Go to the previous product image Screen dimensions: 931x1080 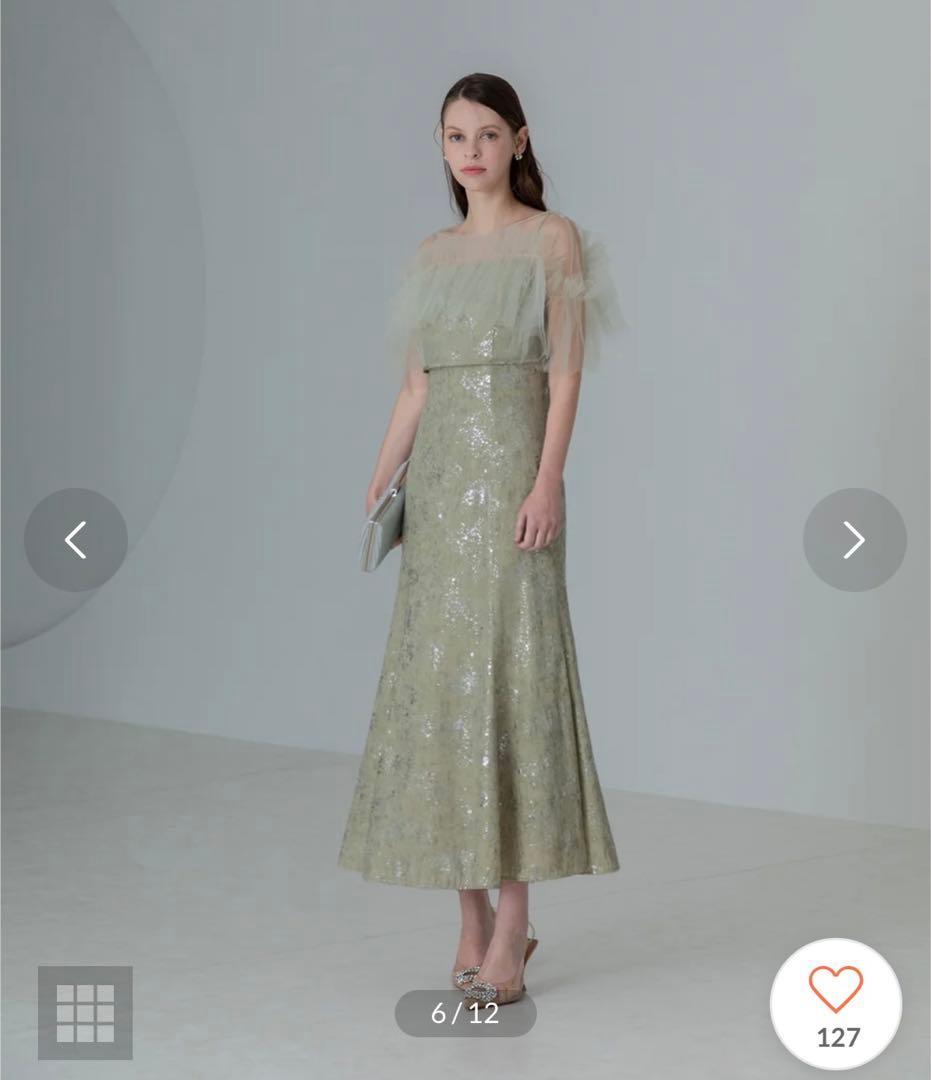[x=76, y=540]
